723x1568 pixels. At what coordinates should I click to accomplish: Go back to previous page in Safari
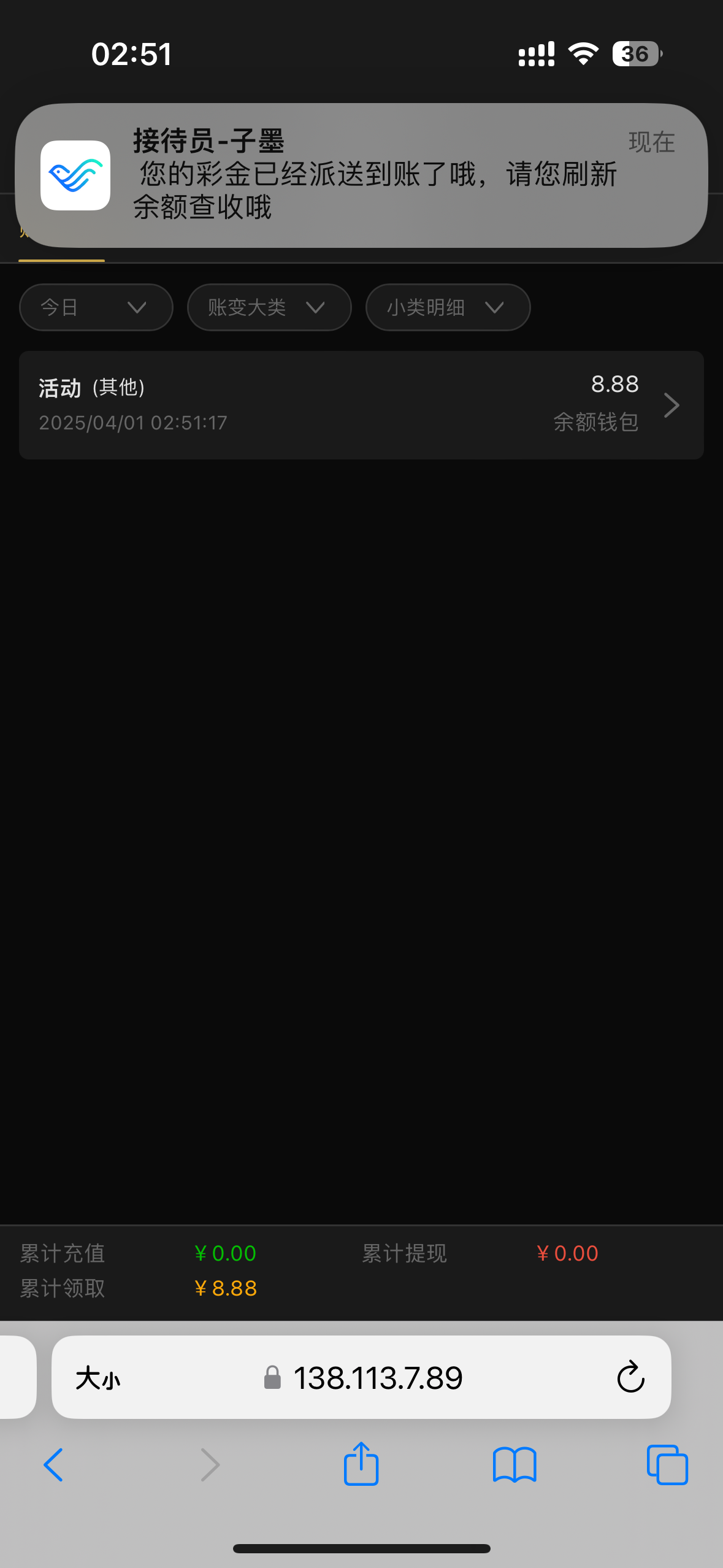53,1465
